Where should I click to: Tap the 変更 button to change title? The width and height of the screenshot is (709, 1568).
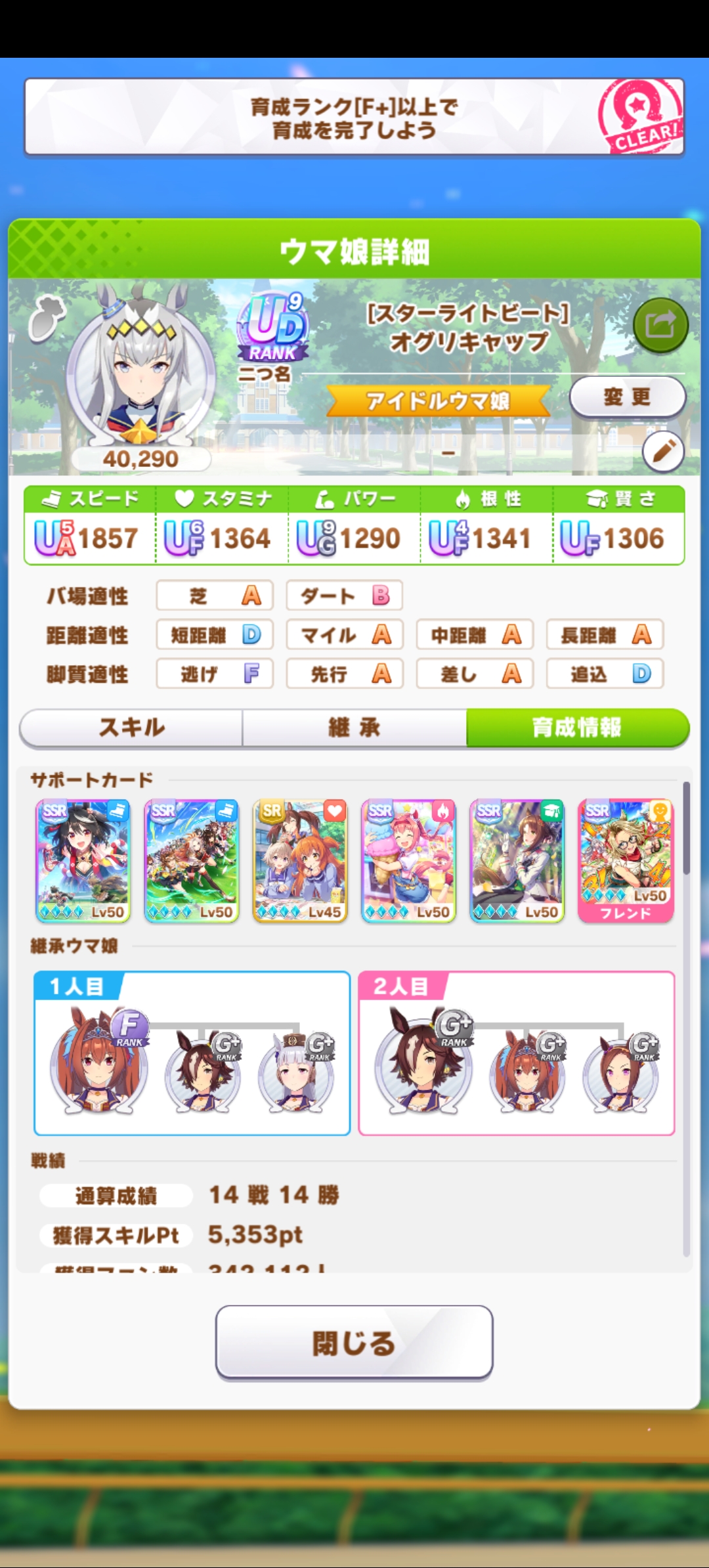point(628,397)
